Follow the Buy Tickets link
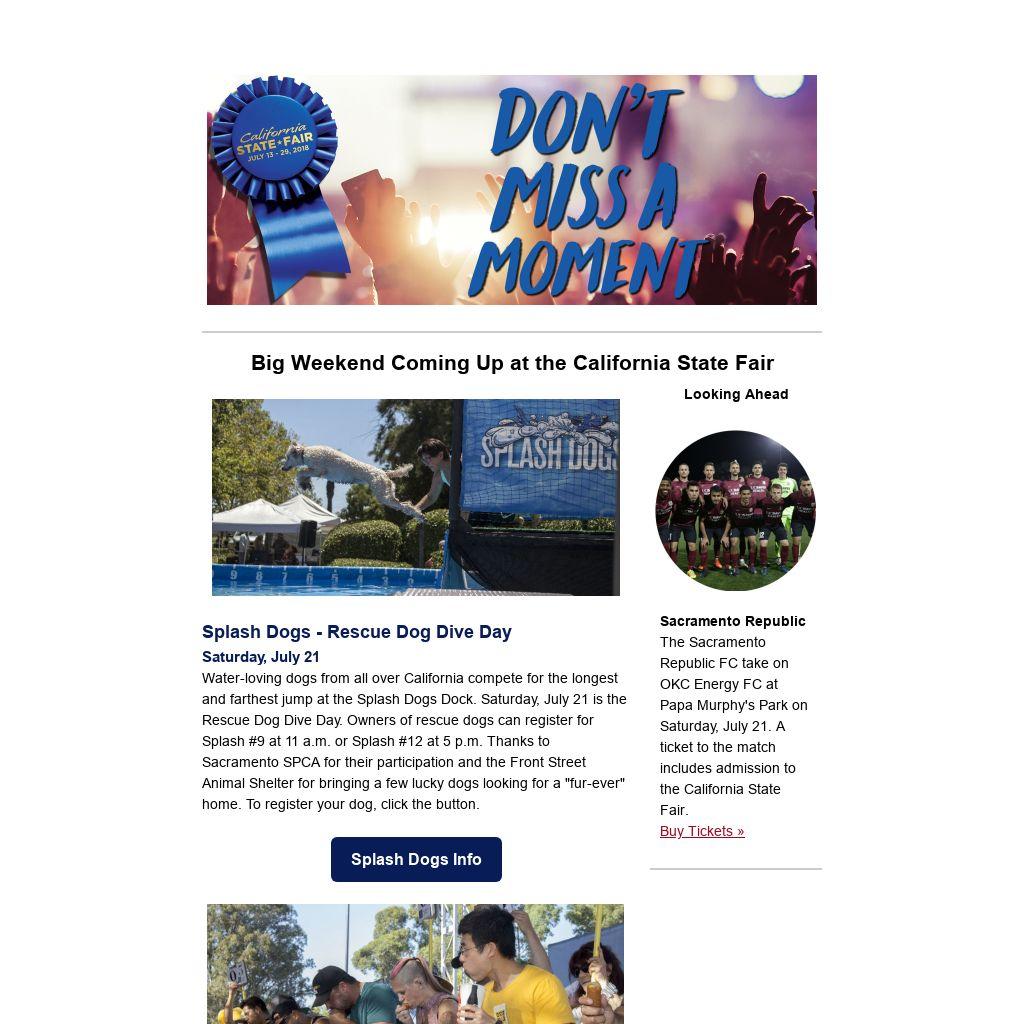Screen dimensions: 1024x1024 point(701,831)
